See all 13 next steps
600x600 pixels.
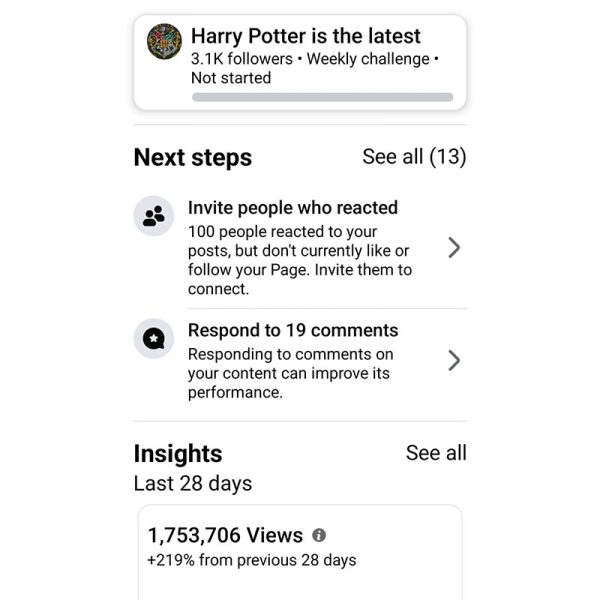(x=414, y=157)
